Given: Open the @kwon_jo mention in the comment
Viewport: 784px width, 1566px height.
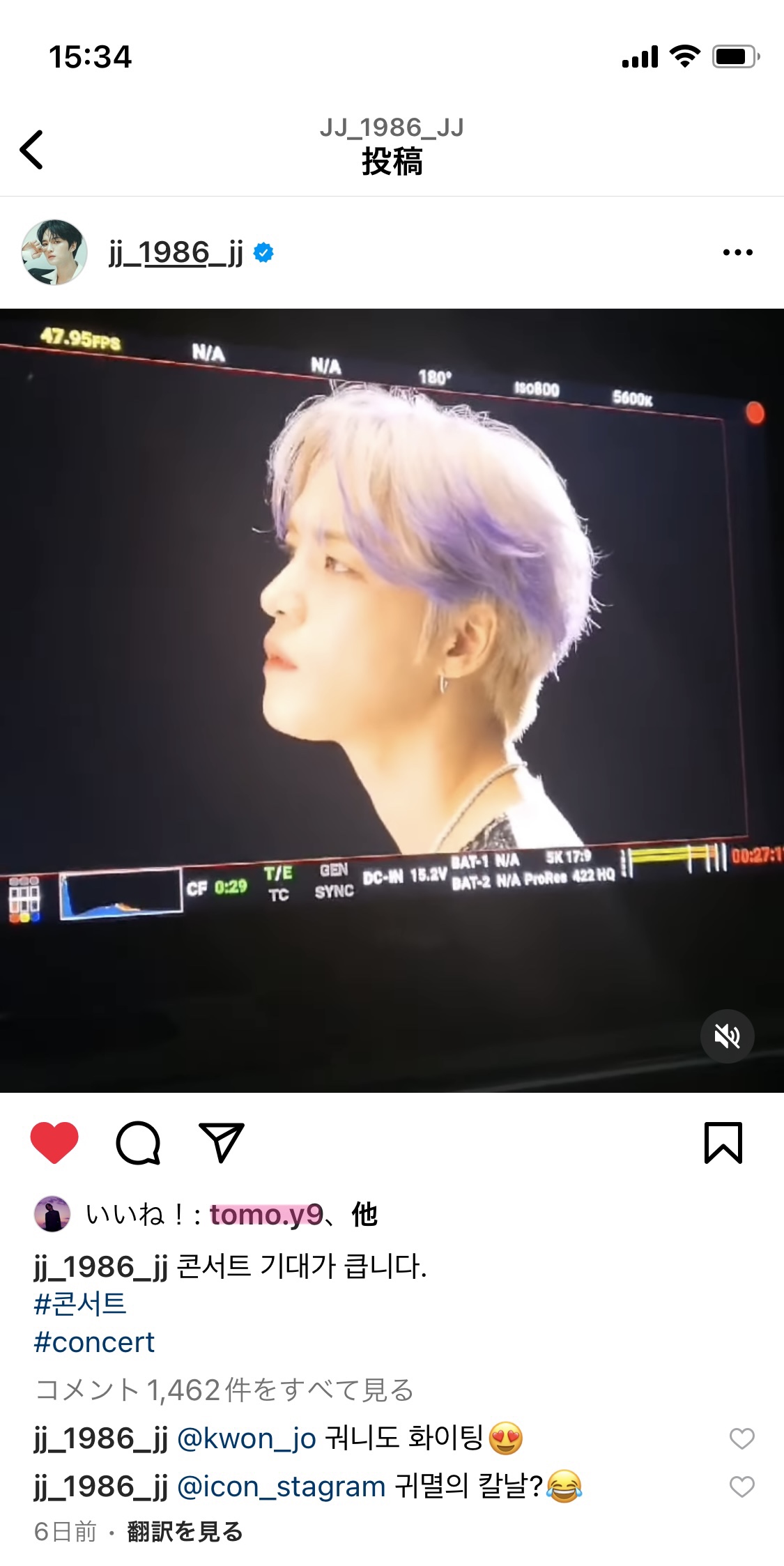Looking at the screenshot, I should pos(247,1438).
